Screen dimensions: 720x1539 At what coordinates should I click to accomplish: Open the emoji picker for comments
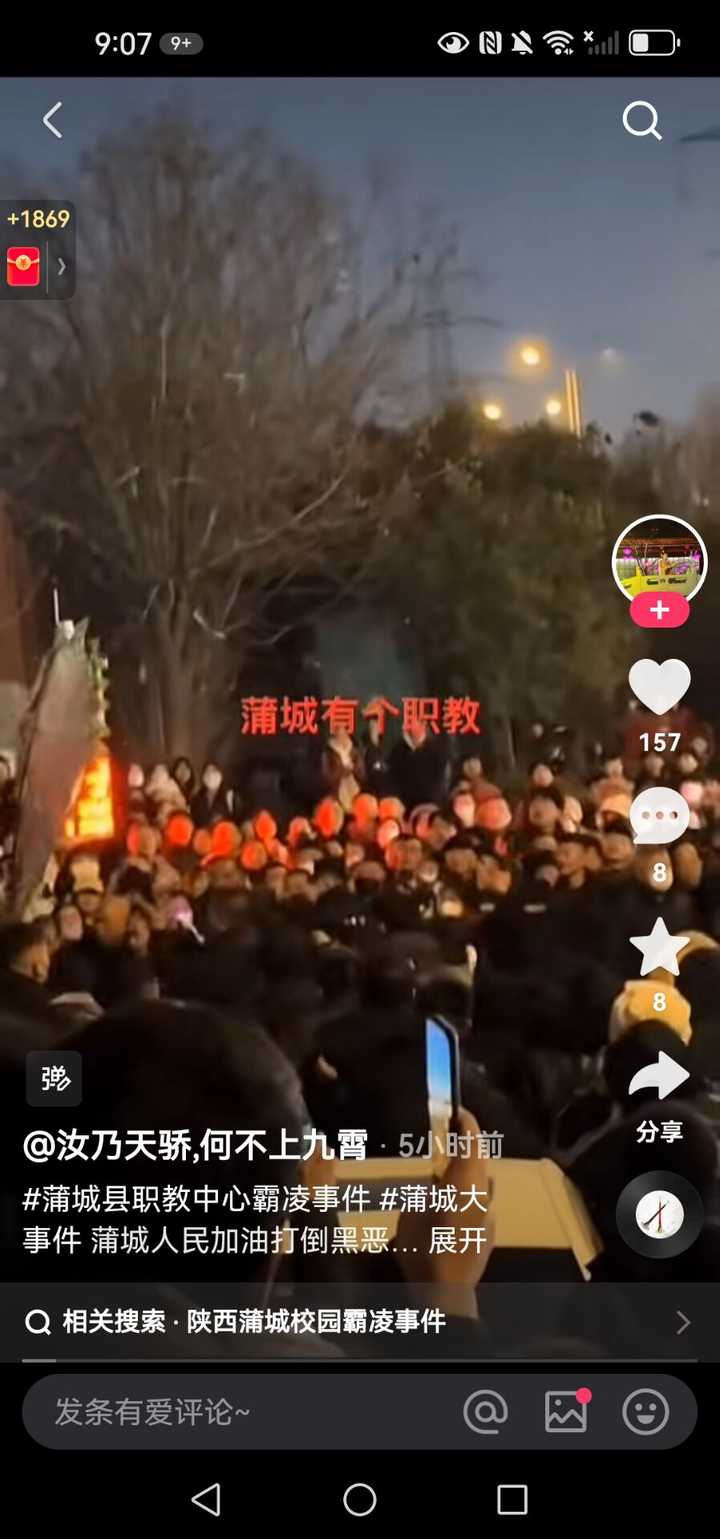[x=646, y=1412]
